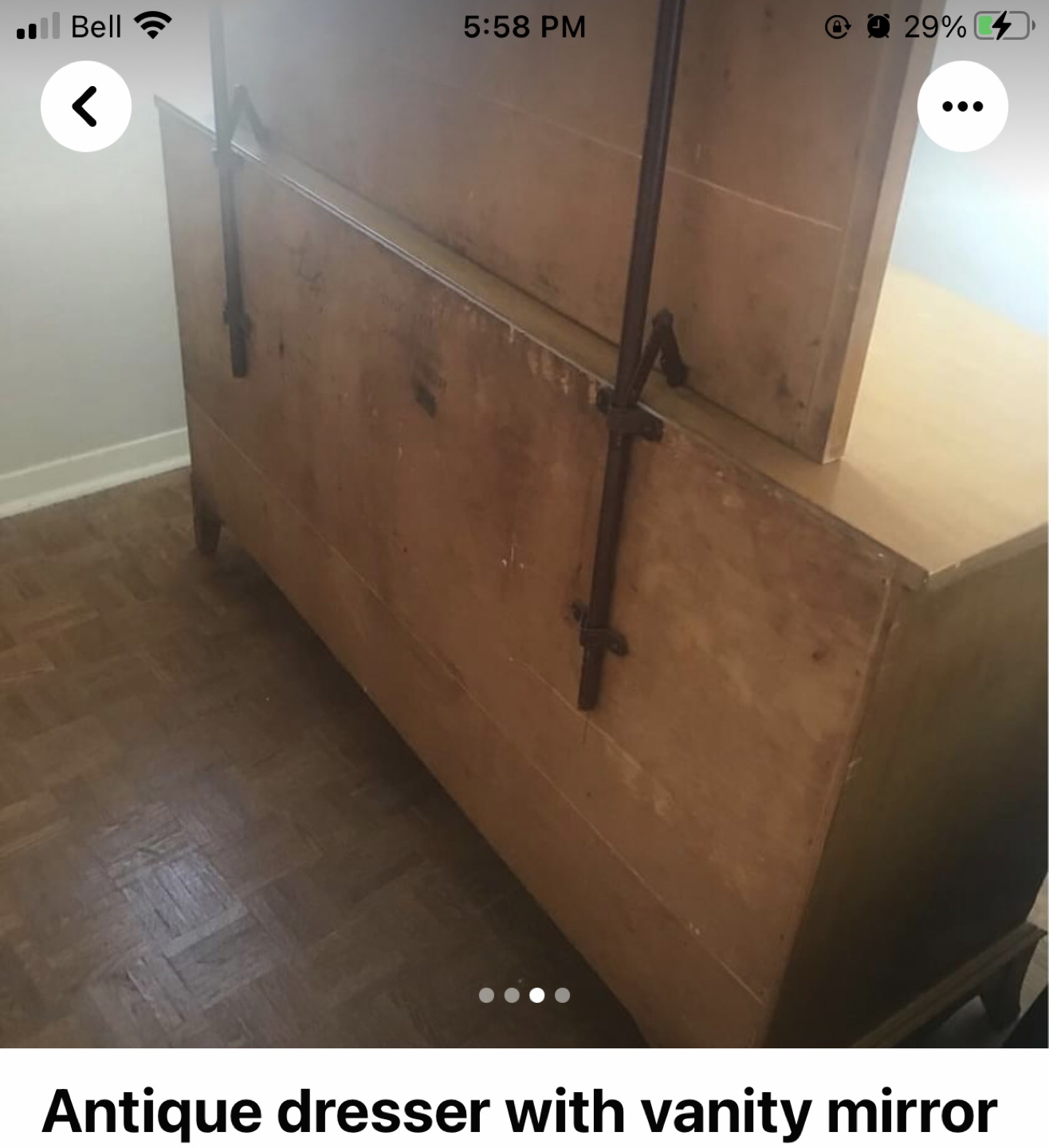Go back from the dresser listing
Image resolution: width=1049 pixels, height=1148 pixels.
(86, 106)
